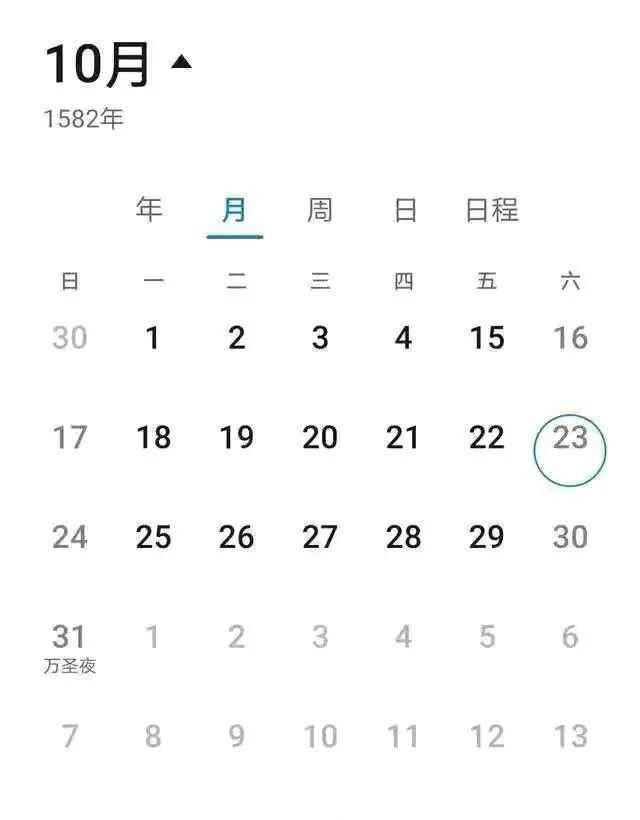Select October 20 in the calendar

319,438
